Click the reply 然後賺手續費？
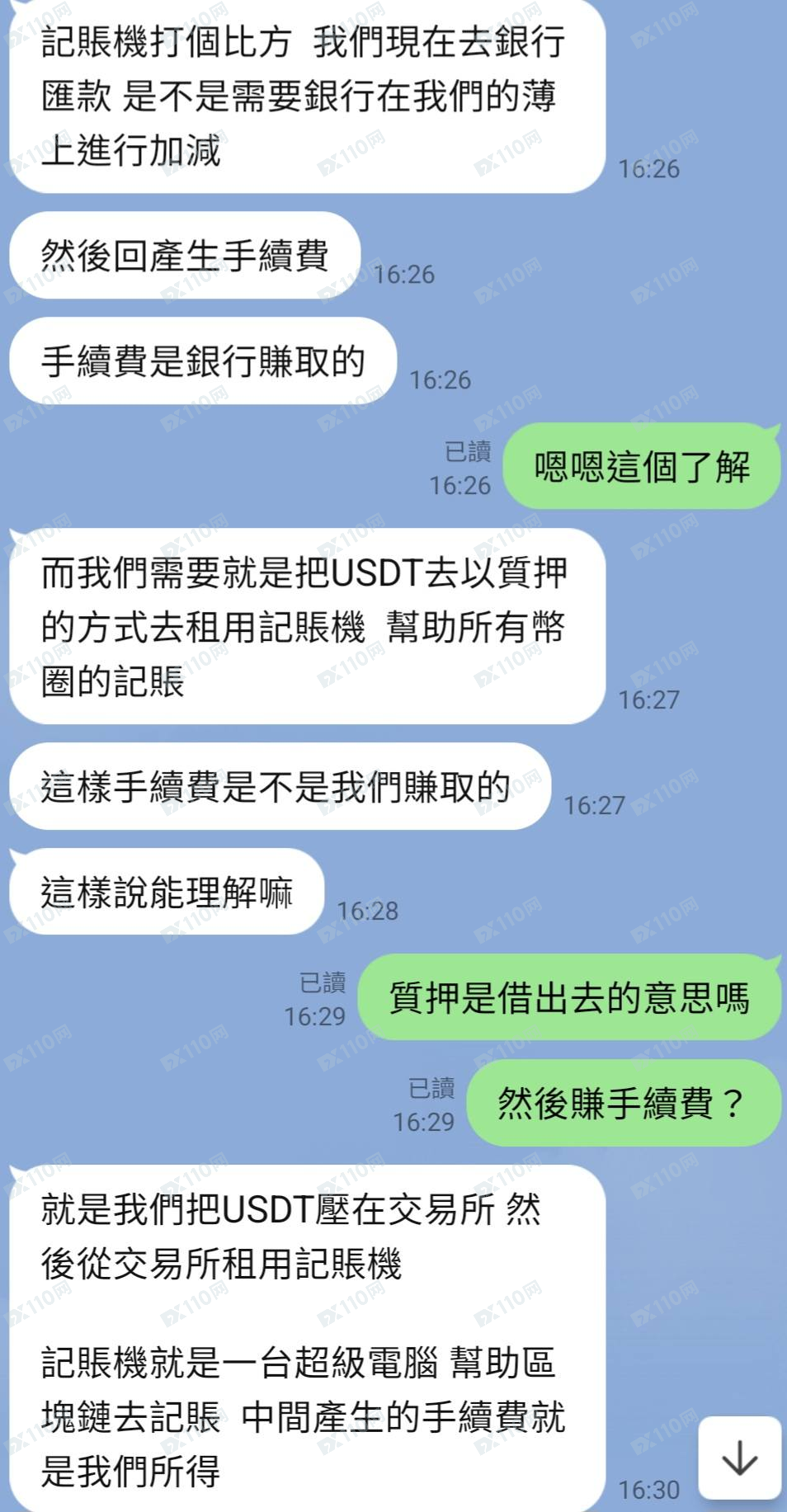 (x=623, y=1105)
